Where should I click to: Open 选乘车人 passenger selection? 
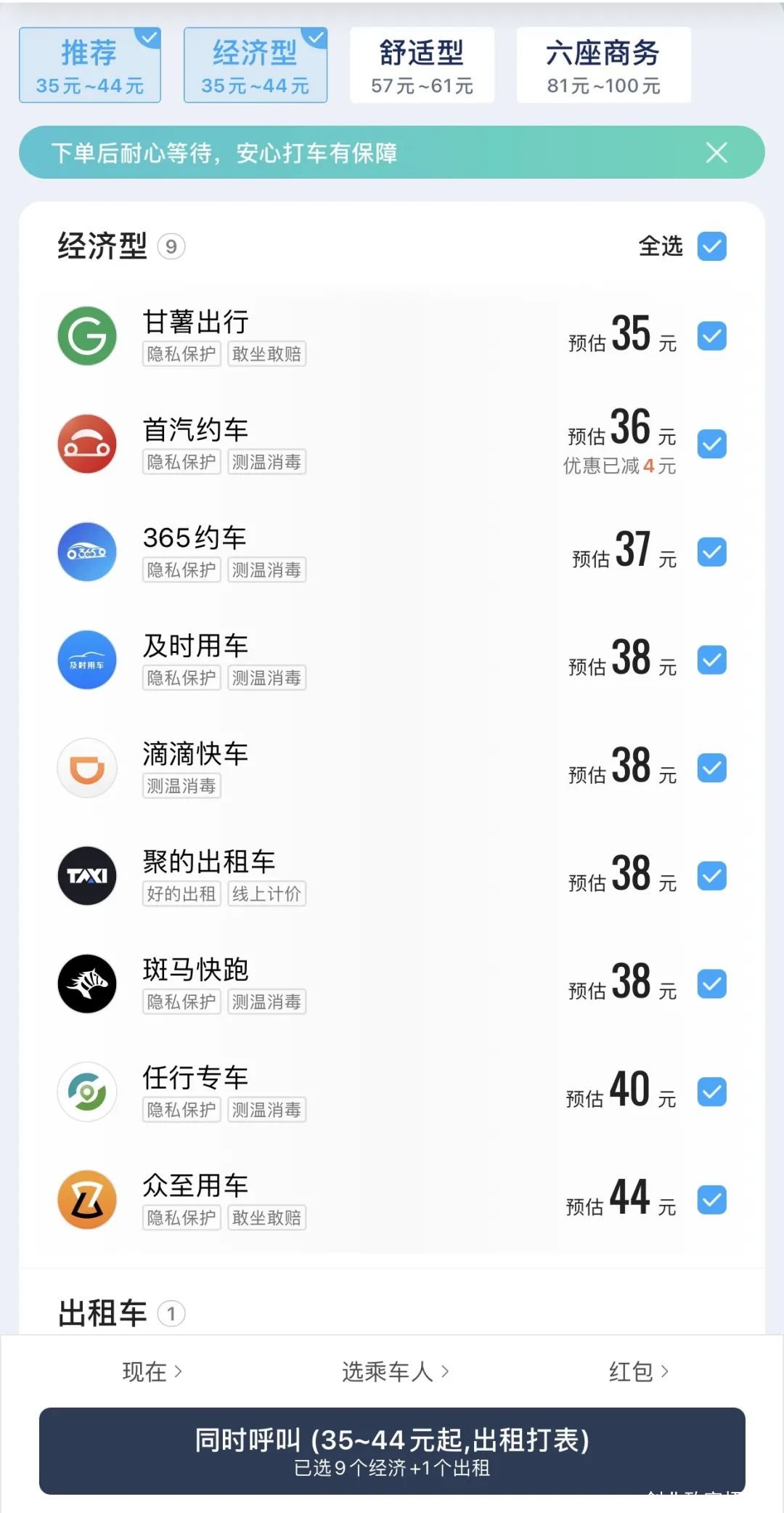point(396,1371)
